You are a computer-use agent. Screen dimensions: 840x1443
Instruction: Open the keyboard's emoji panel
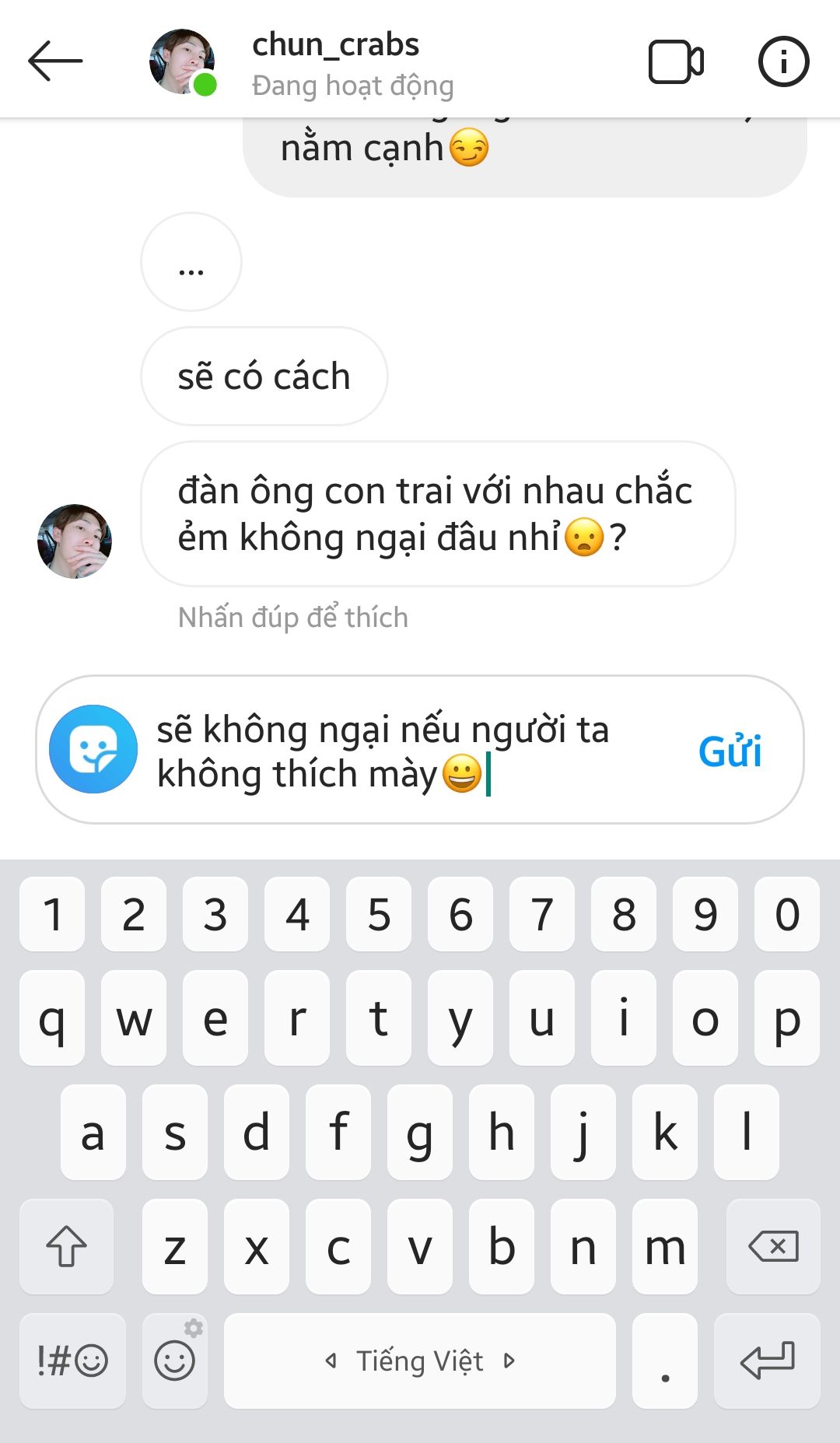pos(174,1361)
